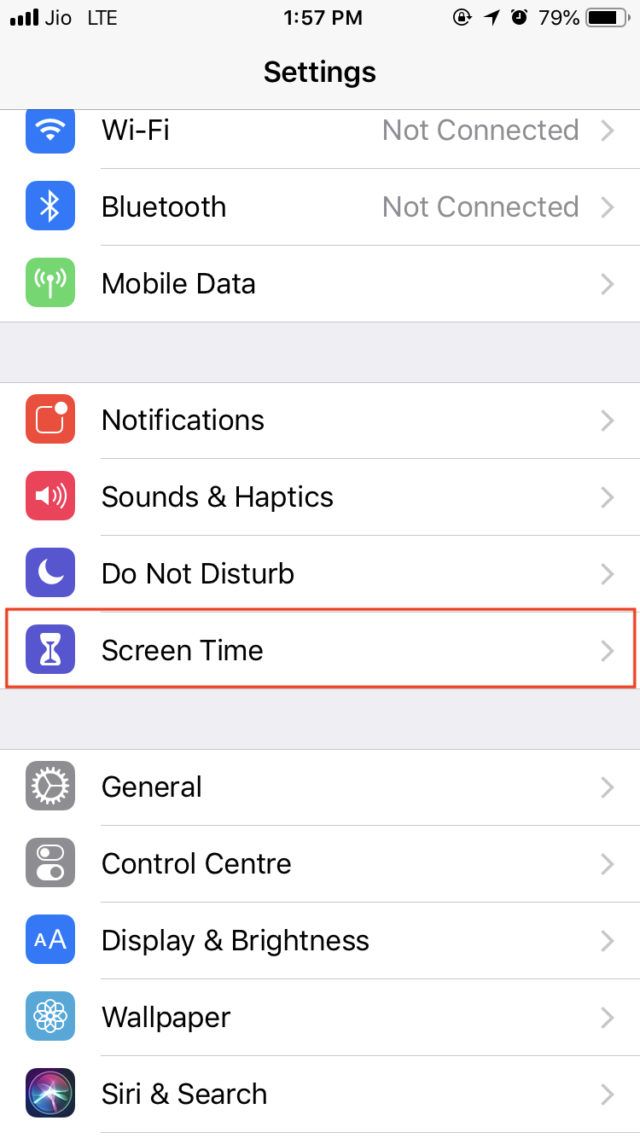Open Wi-Fi settings
Image resolution: width=640 pixels, height=1138 pixels.
[320, 131]
